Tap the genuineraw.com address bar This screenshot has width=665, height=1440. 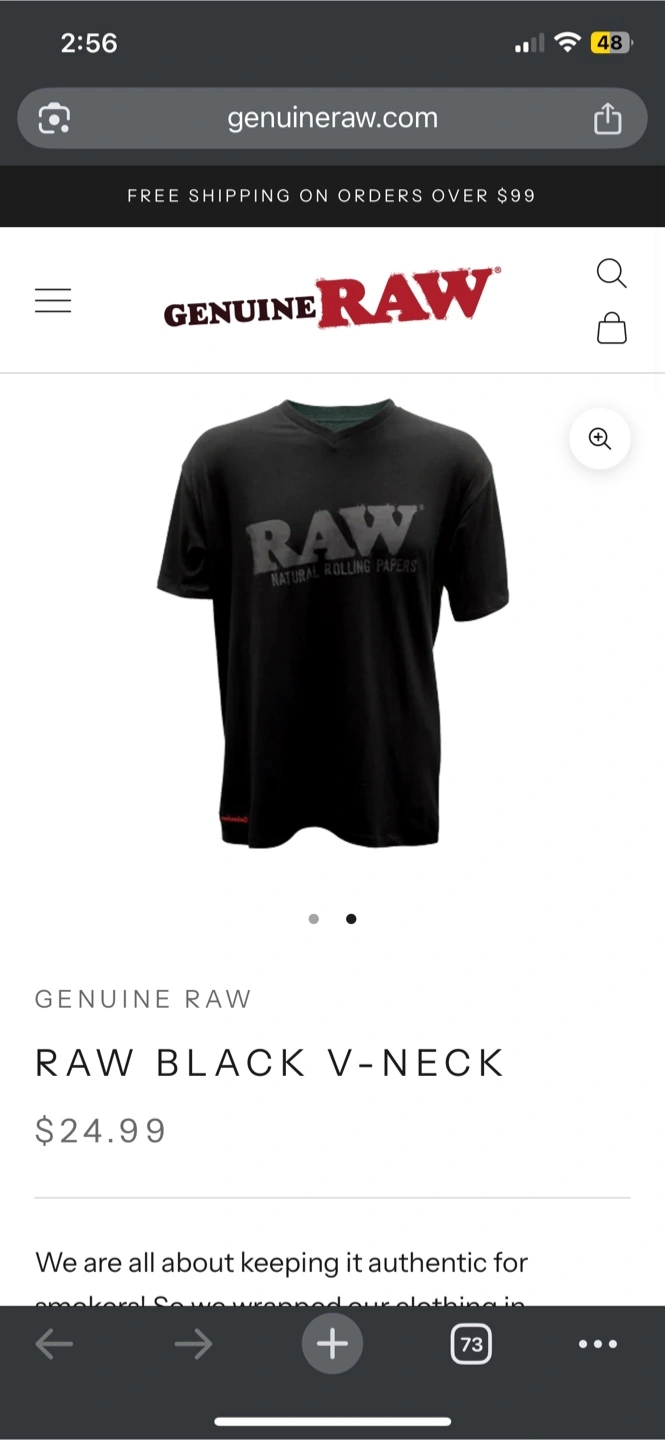[x=332, y=118]
